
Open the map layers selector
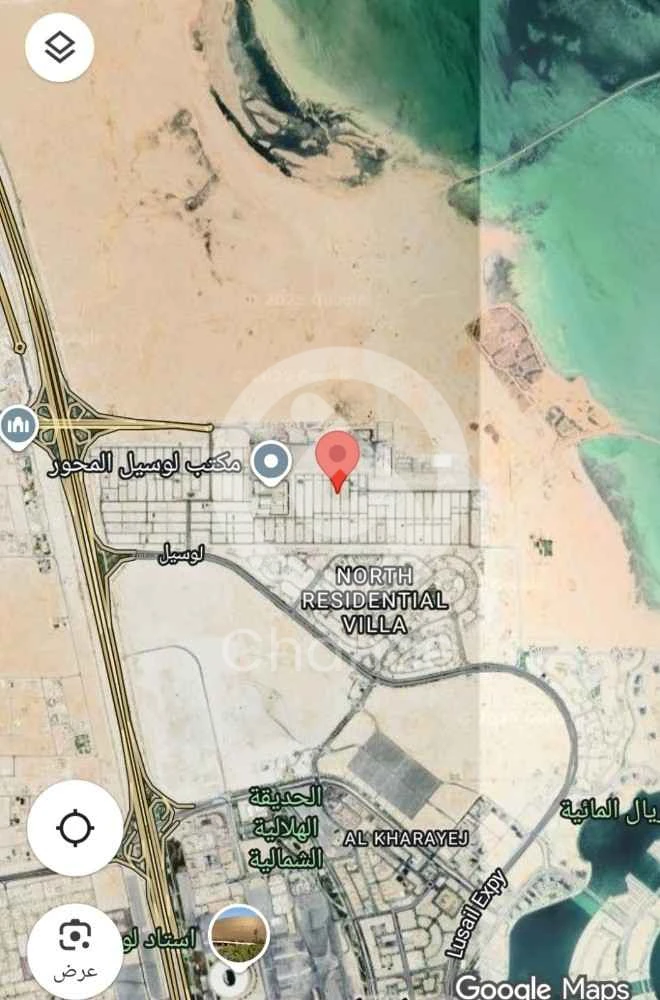(60, 47)
